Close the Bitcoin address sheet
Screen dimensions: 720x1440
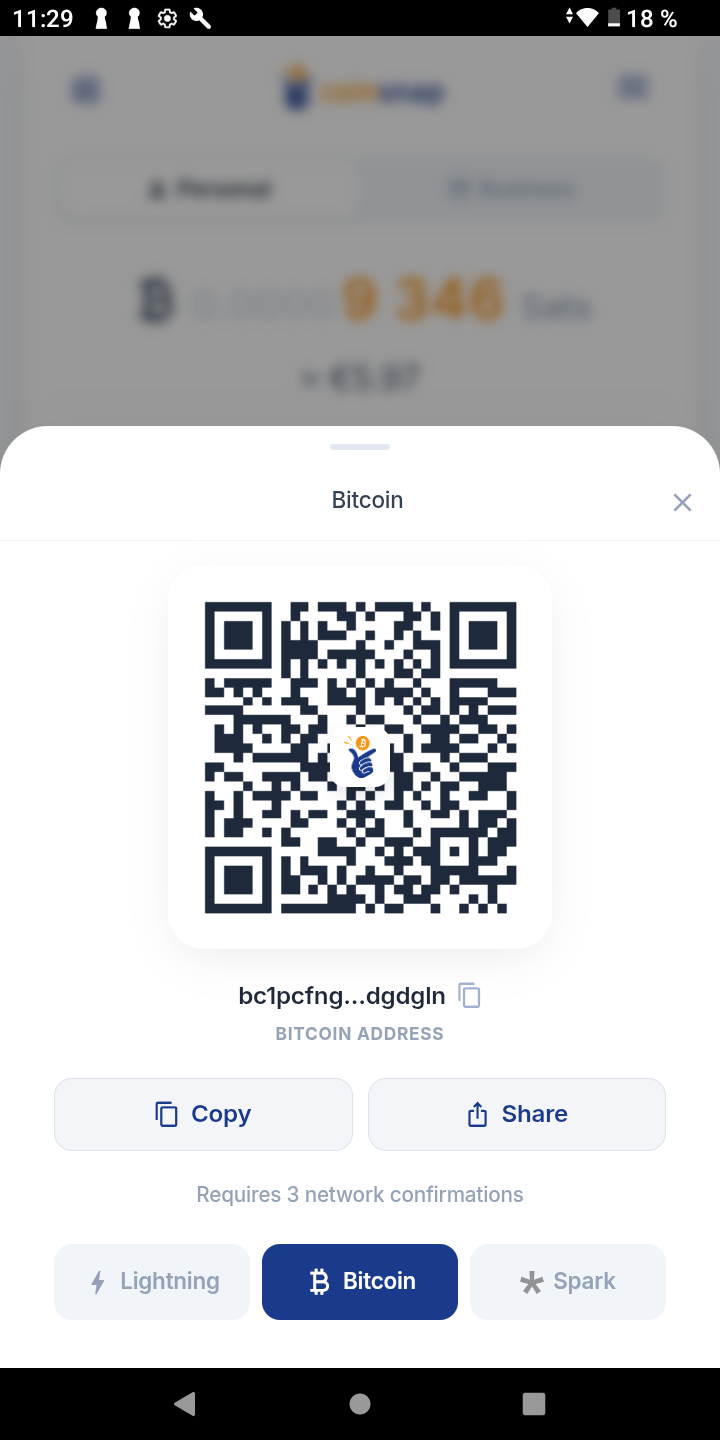682,502
